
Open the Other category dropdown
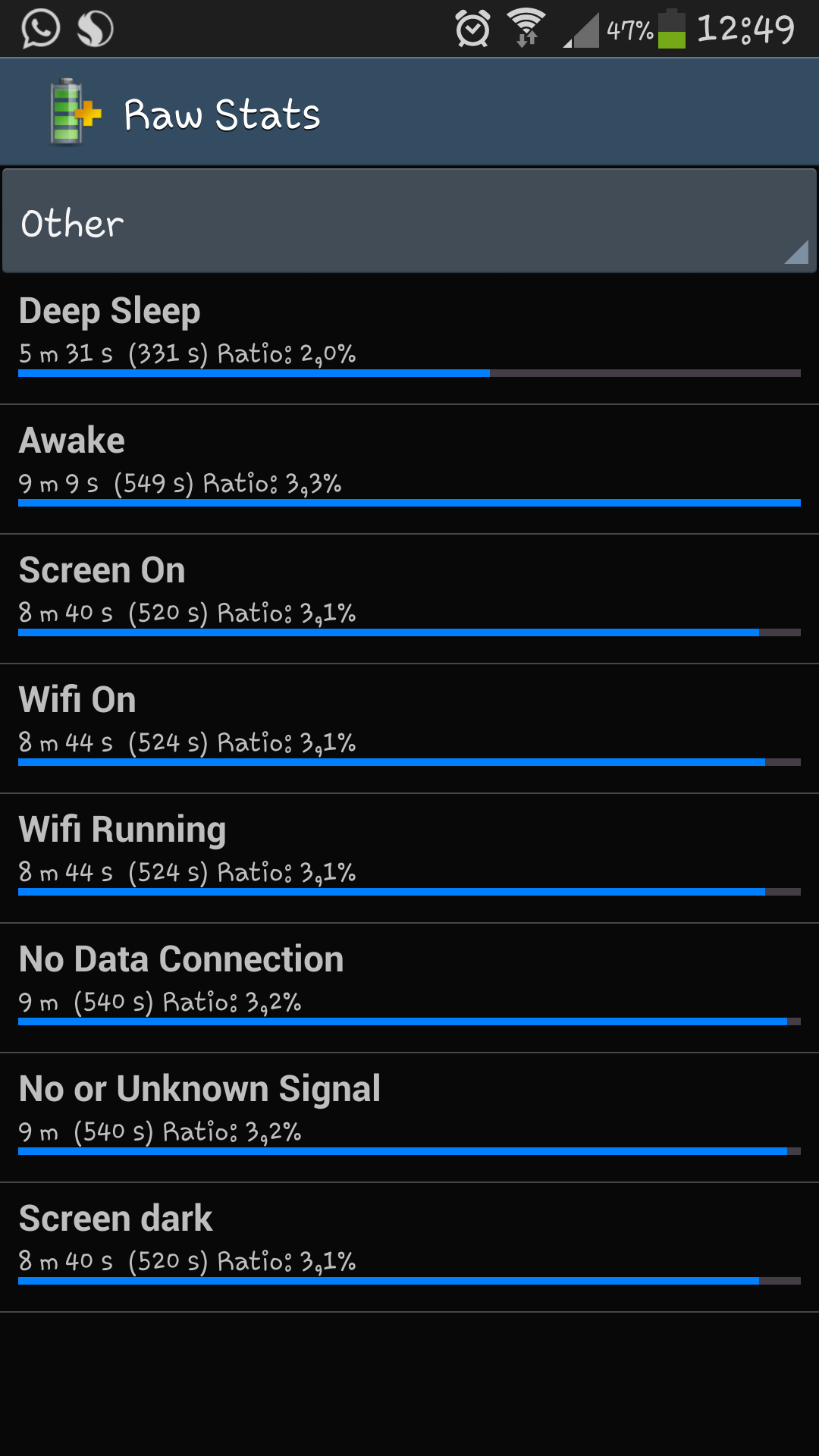coord(409,221)
